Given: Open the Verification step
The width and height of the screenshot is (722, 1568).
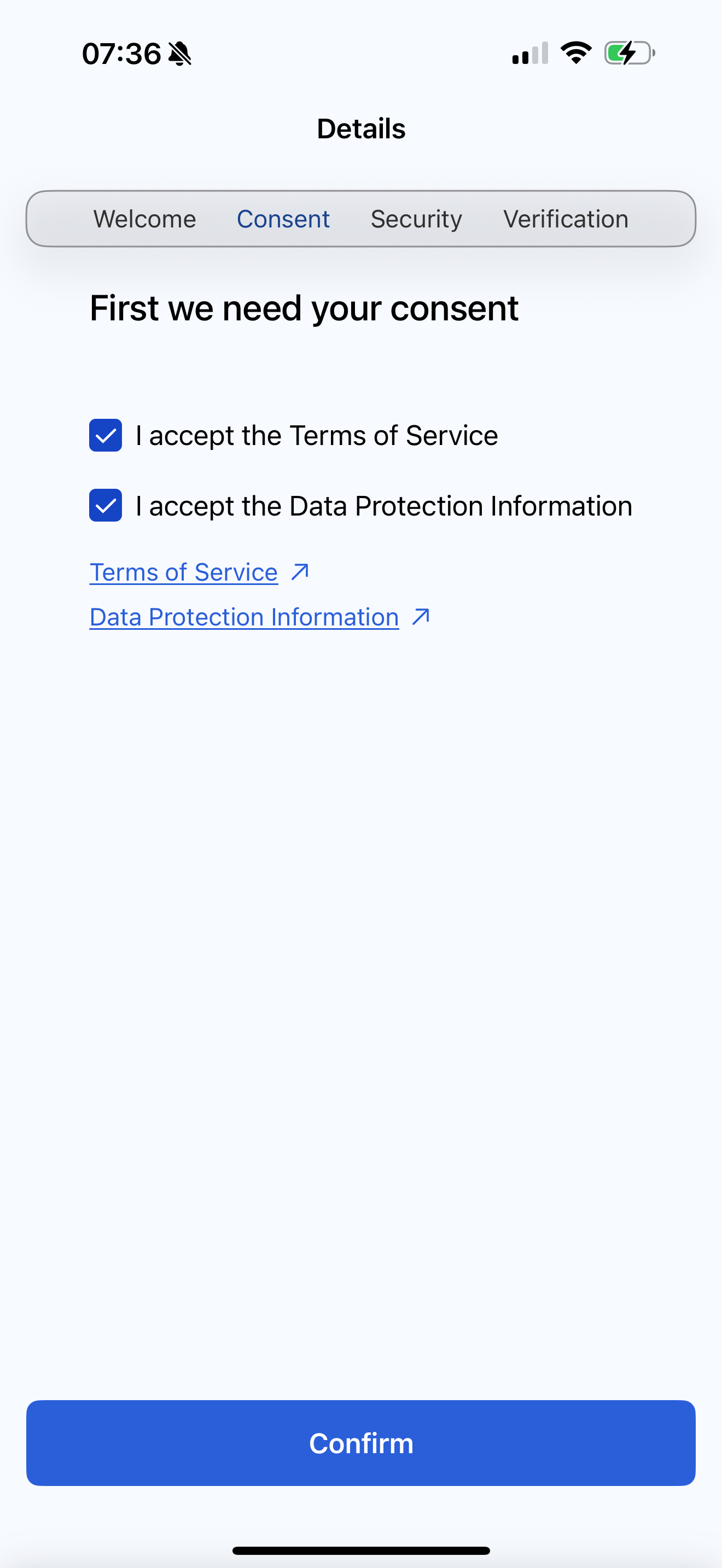Looking at the screenshot, I should 566,219.
